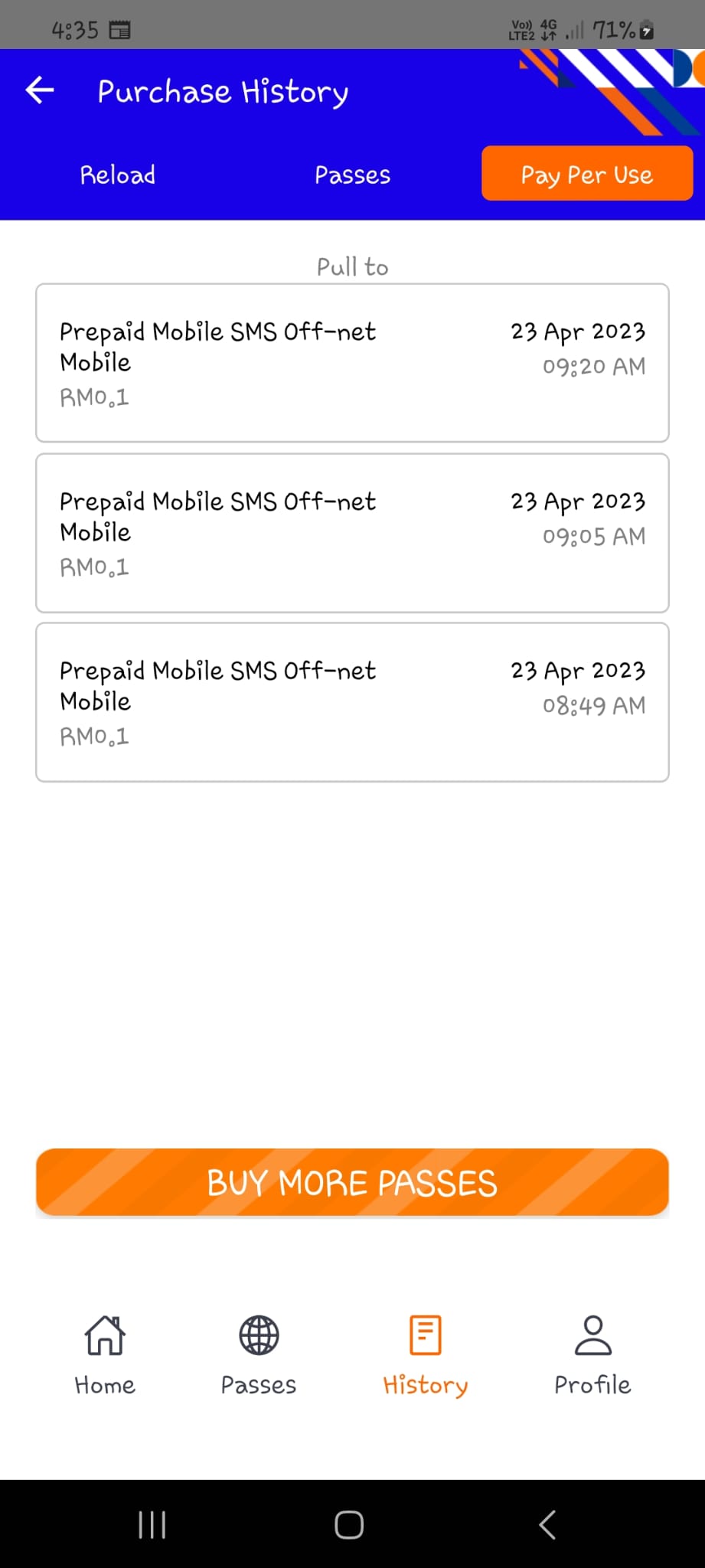The image size is (705, 1568).
Task: Open the 08:49 AM SMS purchase card
Action: (352, 702)
